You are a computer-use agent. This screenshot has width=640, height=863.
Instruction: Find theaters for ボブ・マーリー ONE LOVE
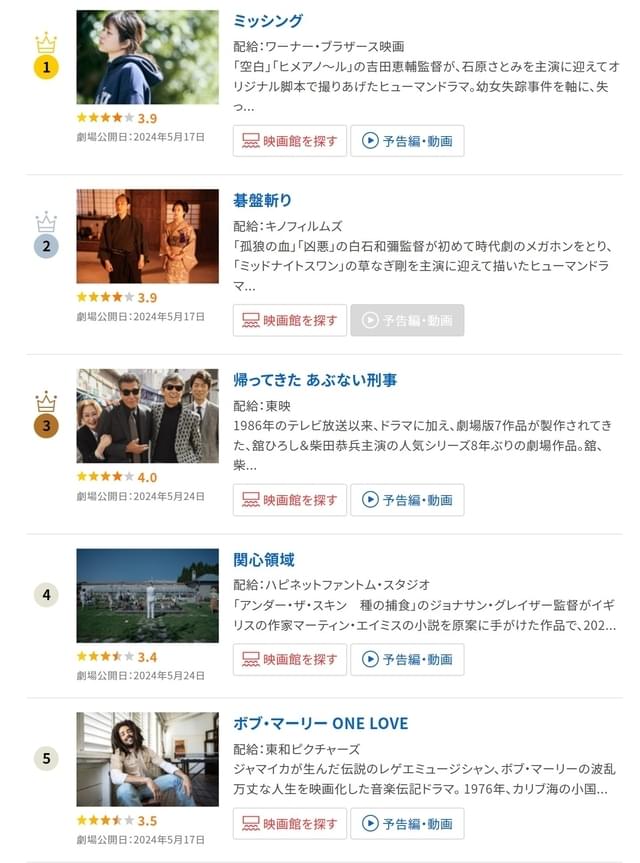point(290,824)
